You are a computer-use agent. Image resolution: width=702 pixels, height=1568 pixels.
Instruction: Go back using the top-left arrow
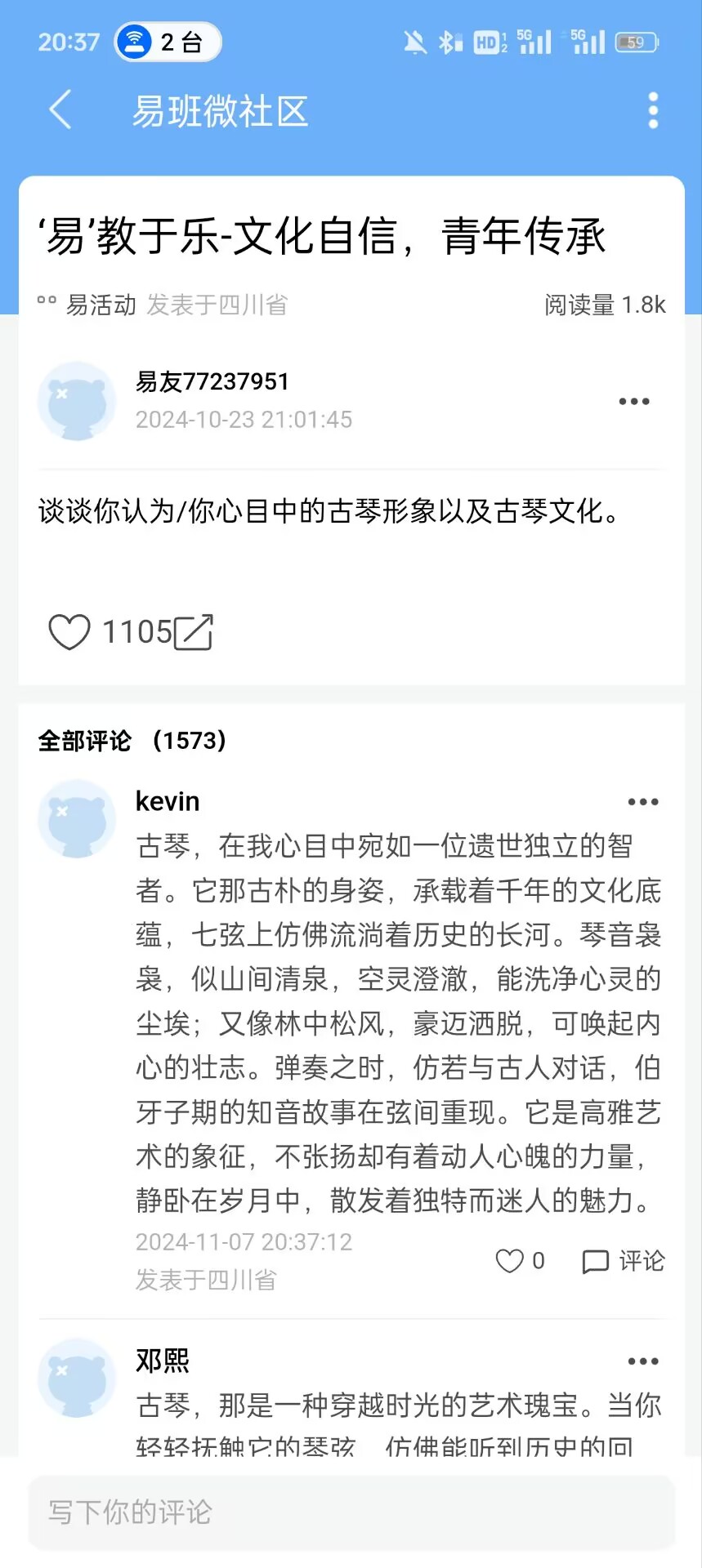click(60, 109)
